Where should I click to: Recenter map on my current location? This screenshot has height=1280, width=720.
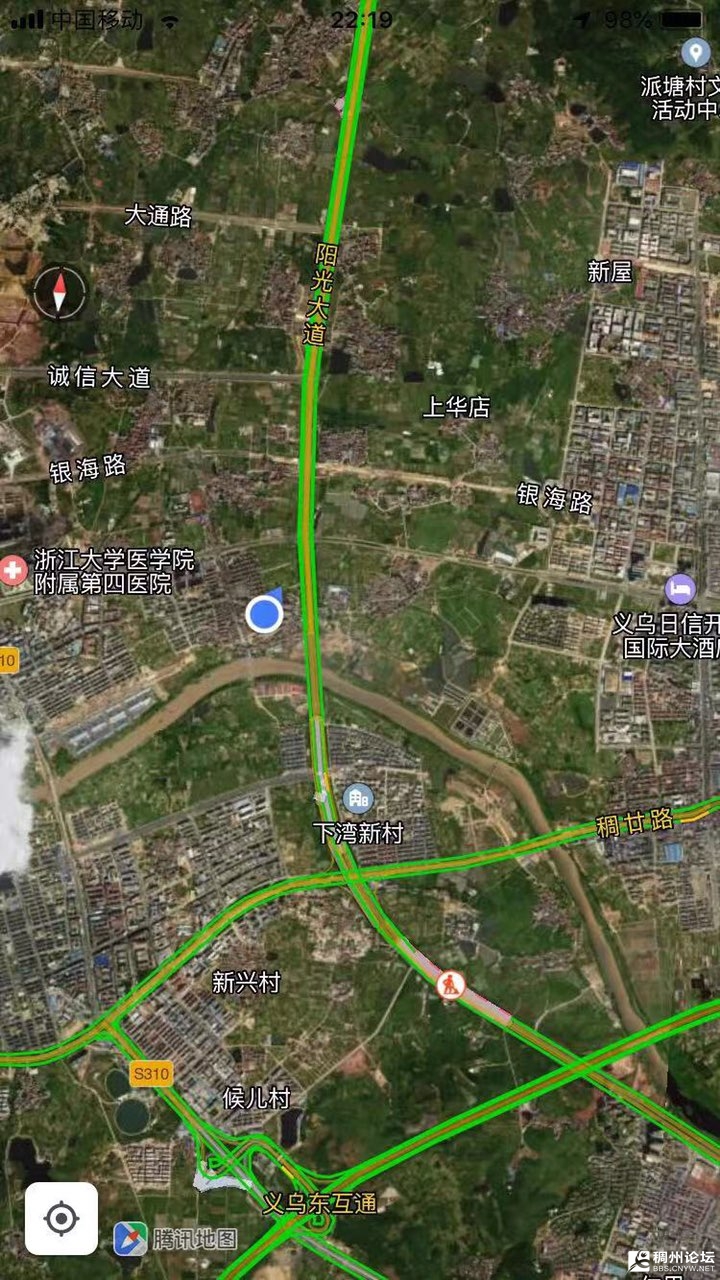[61, 1218]
